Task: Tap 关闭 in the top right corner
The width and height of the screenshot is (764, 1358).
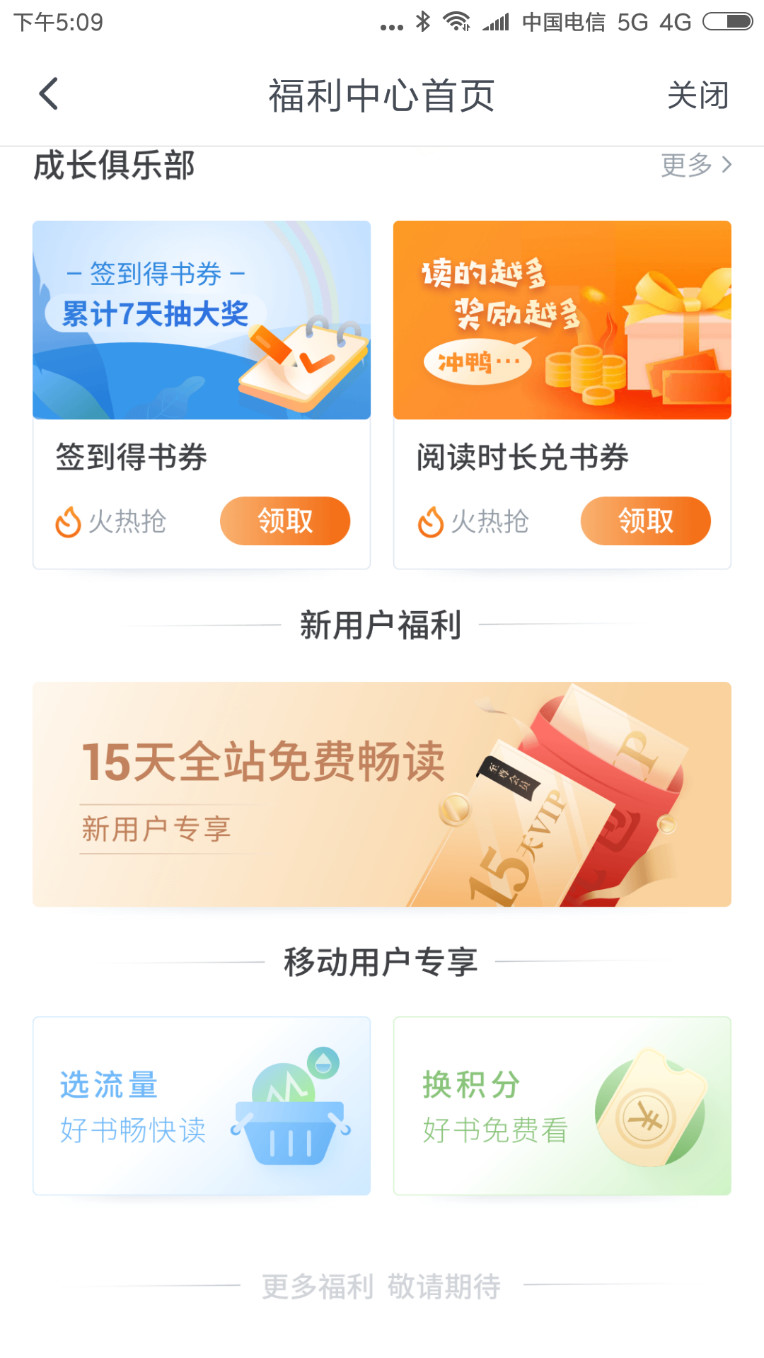Action: 697,95
